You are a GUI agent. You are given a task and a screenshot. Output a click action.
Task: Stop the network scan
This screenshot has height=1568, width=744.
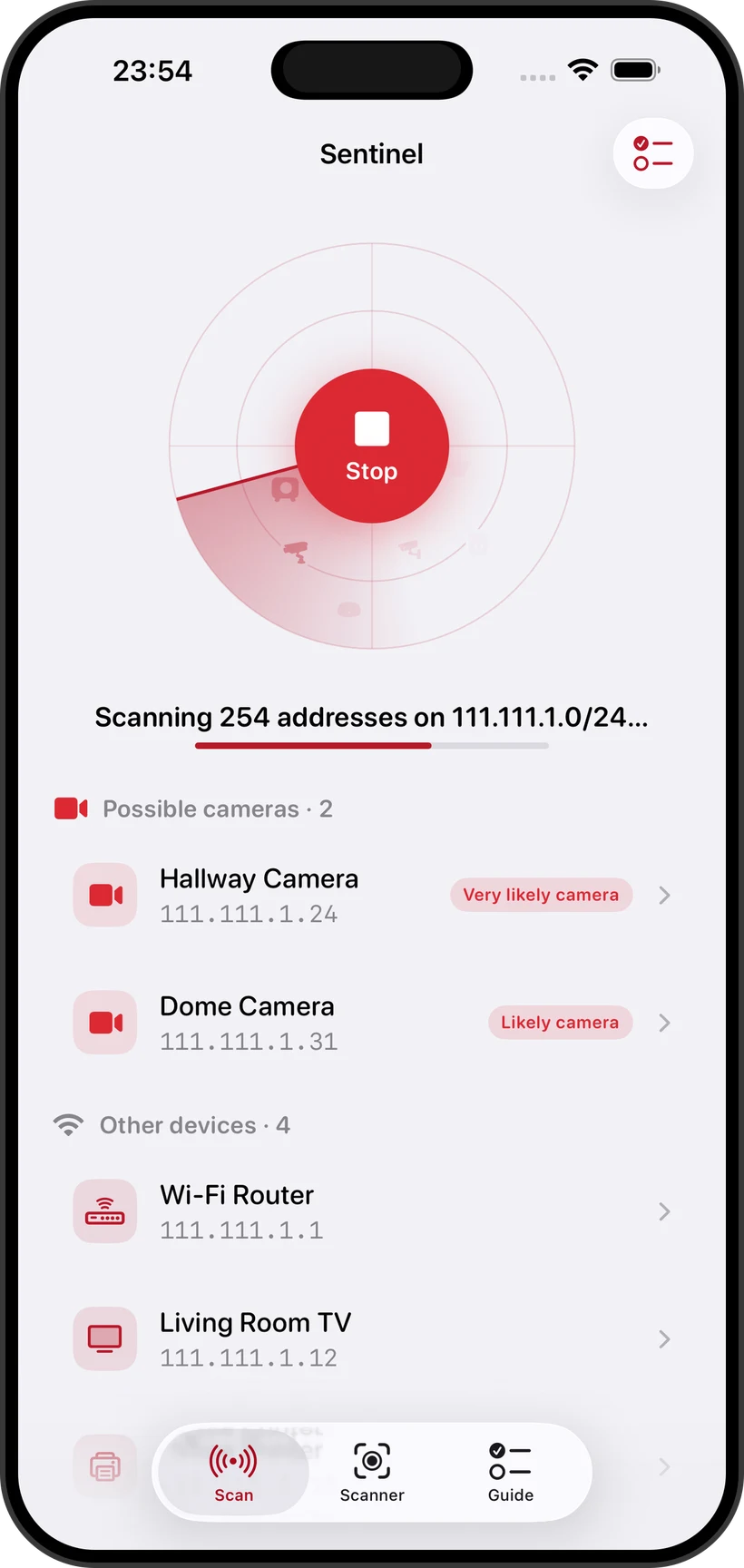pos(372,446)
